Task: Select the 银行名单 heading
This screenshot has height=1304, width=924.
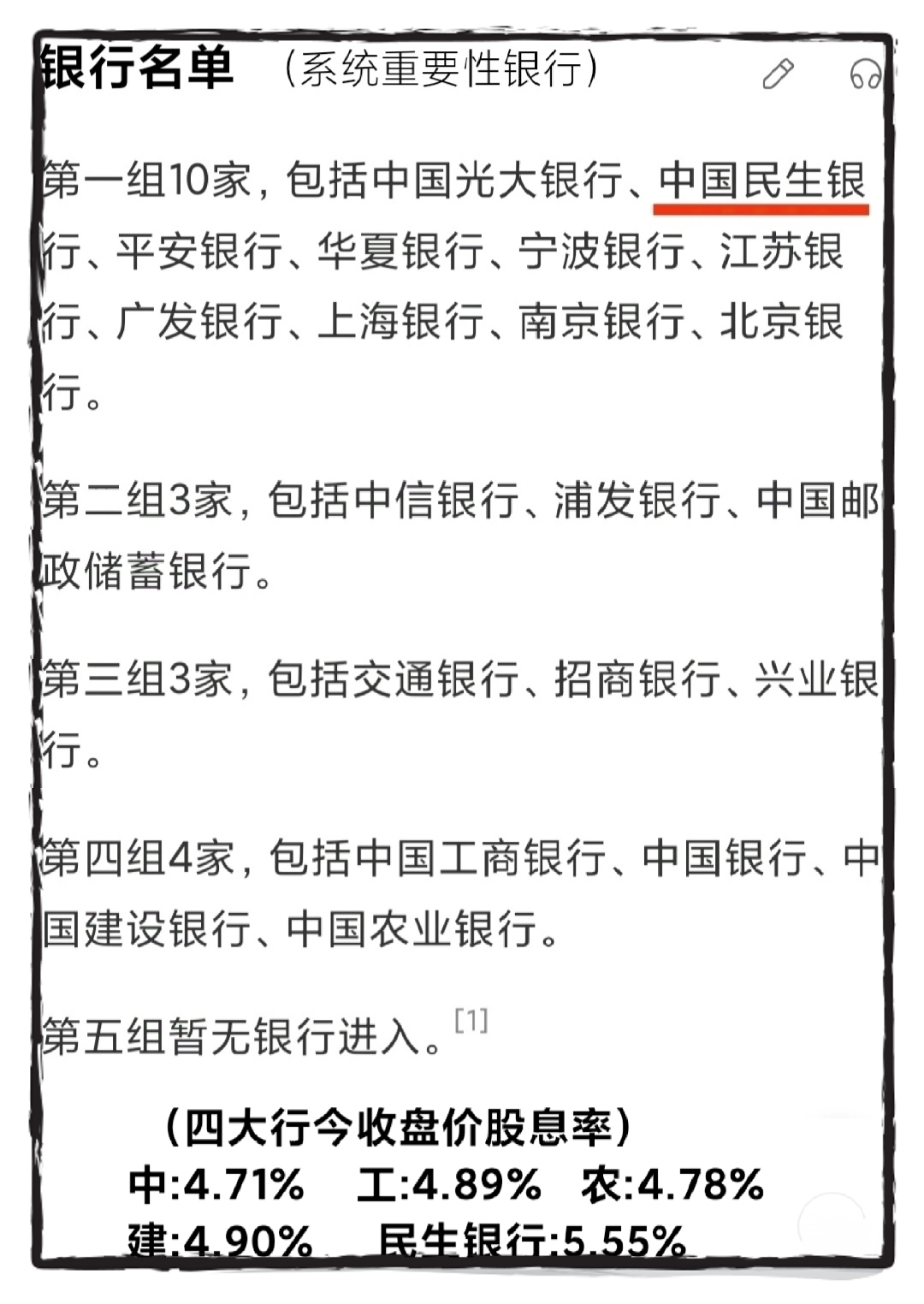Action: click(137, 68)
